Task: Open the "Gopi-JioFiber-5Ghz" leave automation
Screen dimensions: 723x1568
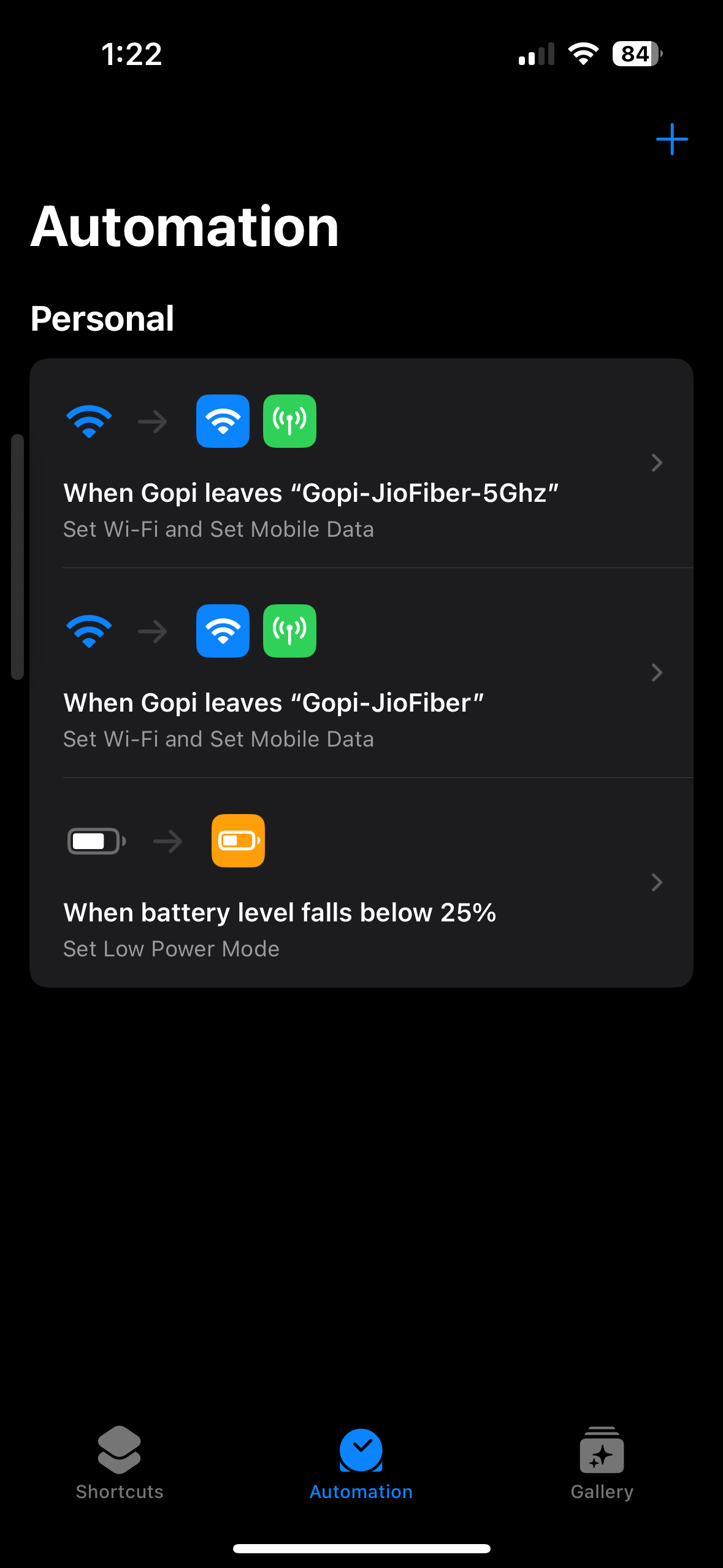Action: pos(361,464)
